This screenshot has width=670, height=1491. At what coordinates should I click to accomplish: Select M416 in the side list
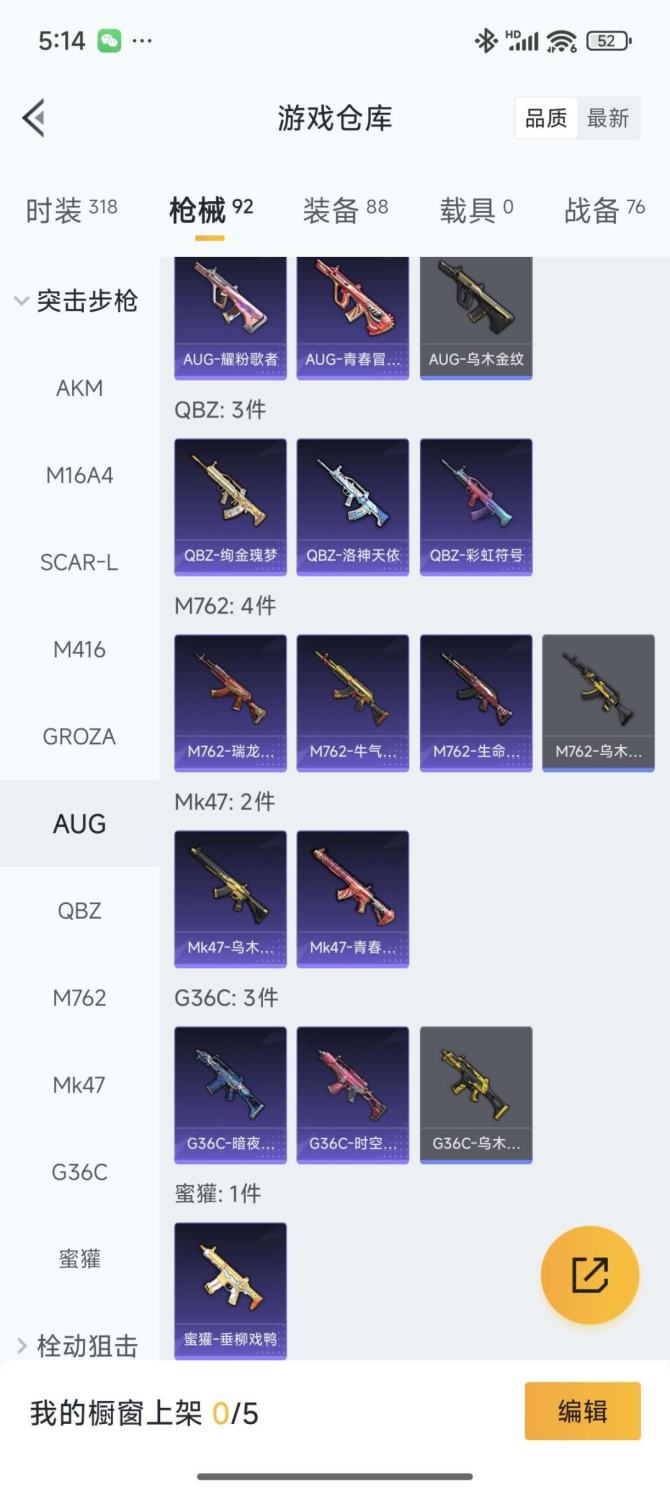coord(79,649)
